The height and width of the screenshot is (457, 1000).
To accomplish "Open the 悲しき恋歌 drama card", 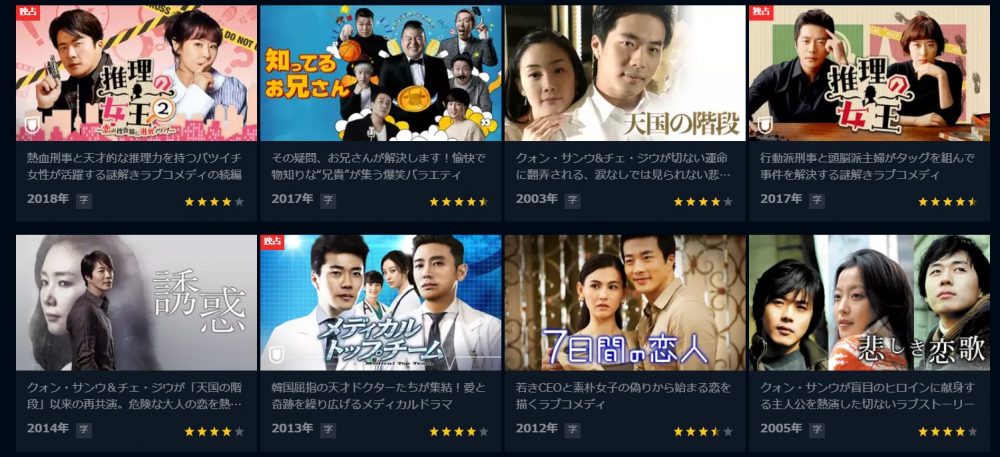I will pyautogui.click(x=869, y=303).
